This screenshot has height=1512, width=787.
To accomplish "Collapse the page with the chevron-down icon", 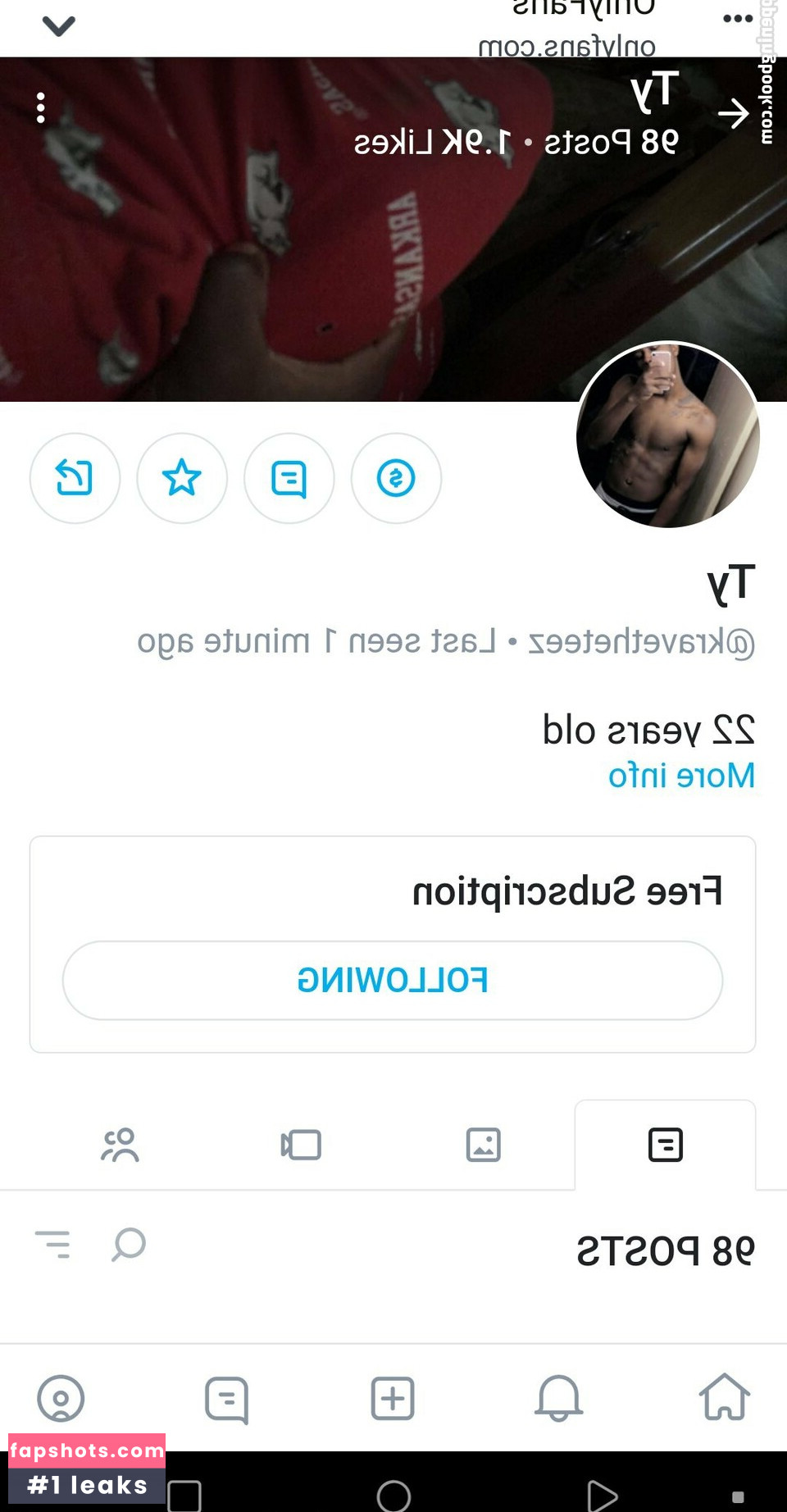I will [x=58, y=25].
